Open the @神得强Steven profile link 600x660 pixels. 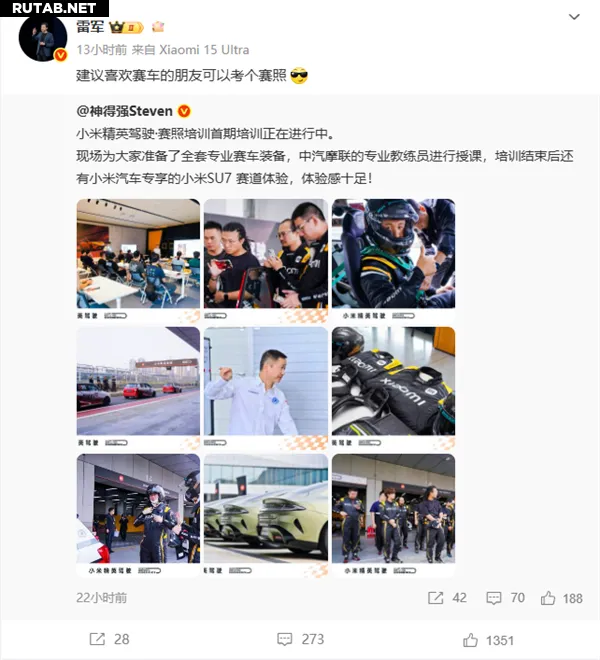pos(125,111)
